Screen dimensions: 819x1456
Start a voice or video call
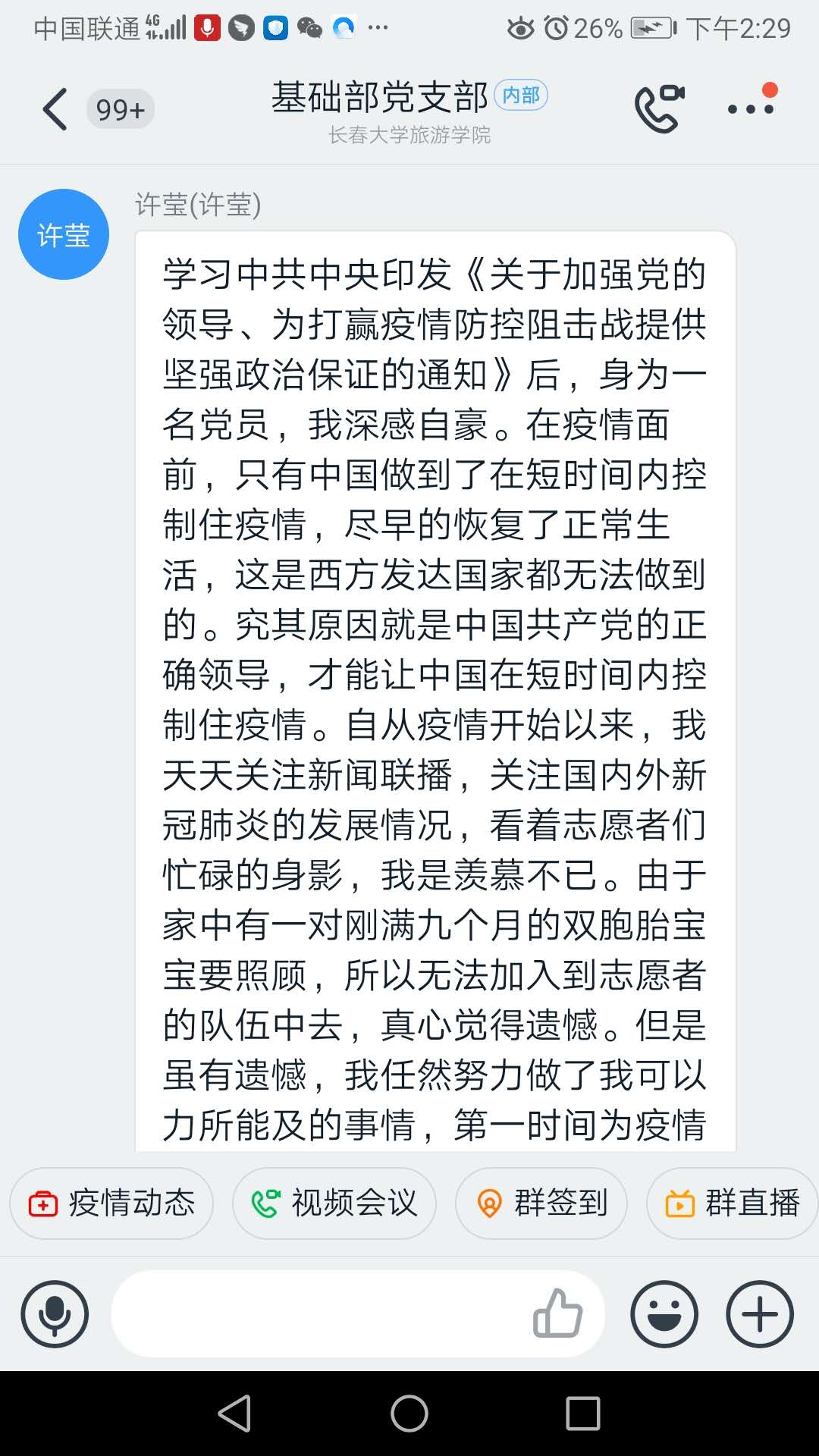(658, 109)
